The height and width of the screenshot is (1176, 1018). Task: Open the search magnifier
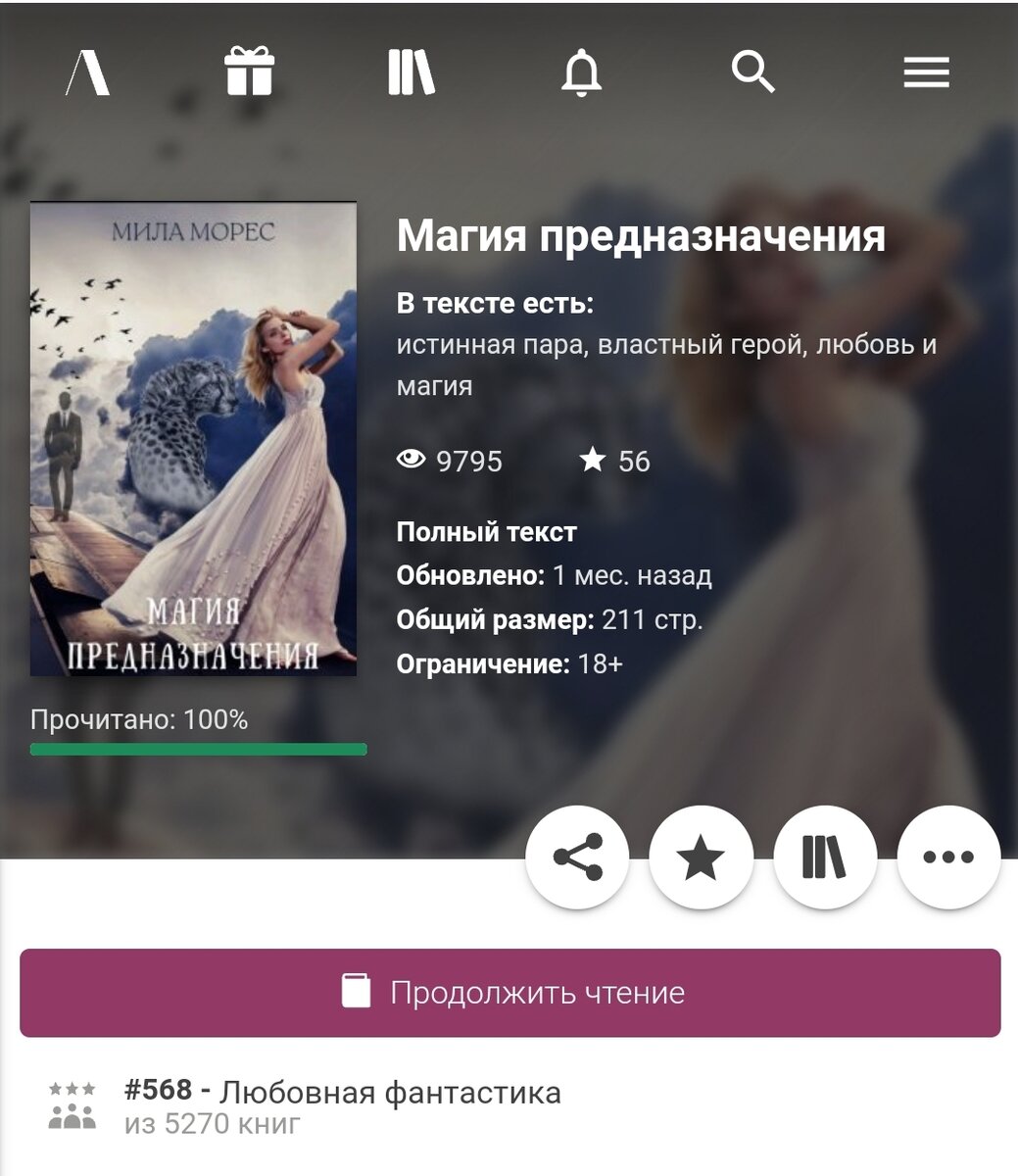click(x=752, y=73)
